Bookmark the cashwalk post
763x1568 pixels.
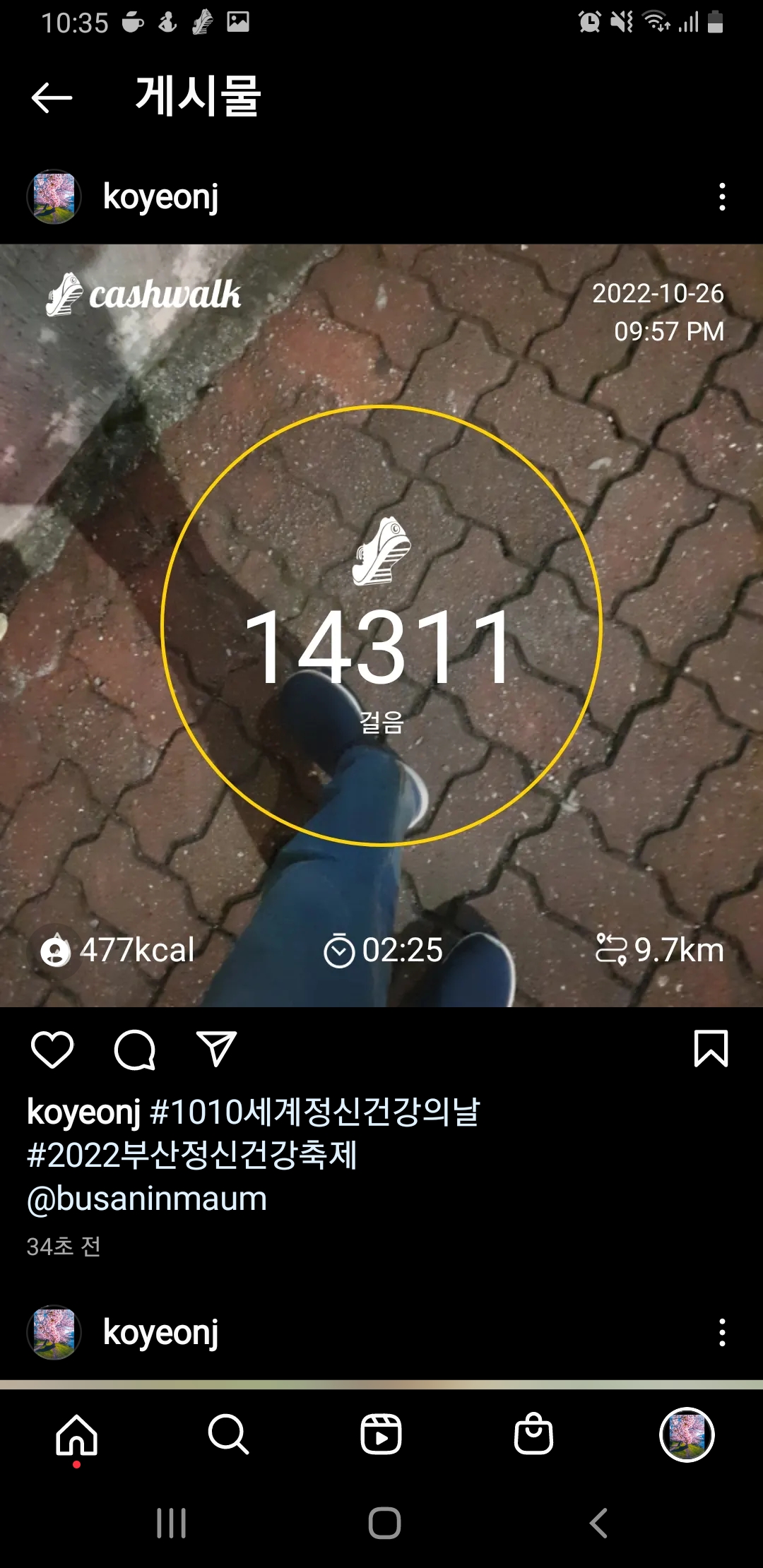[711, 1048]
